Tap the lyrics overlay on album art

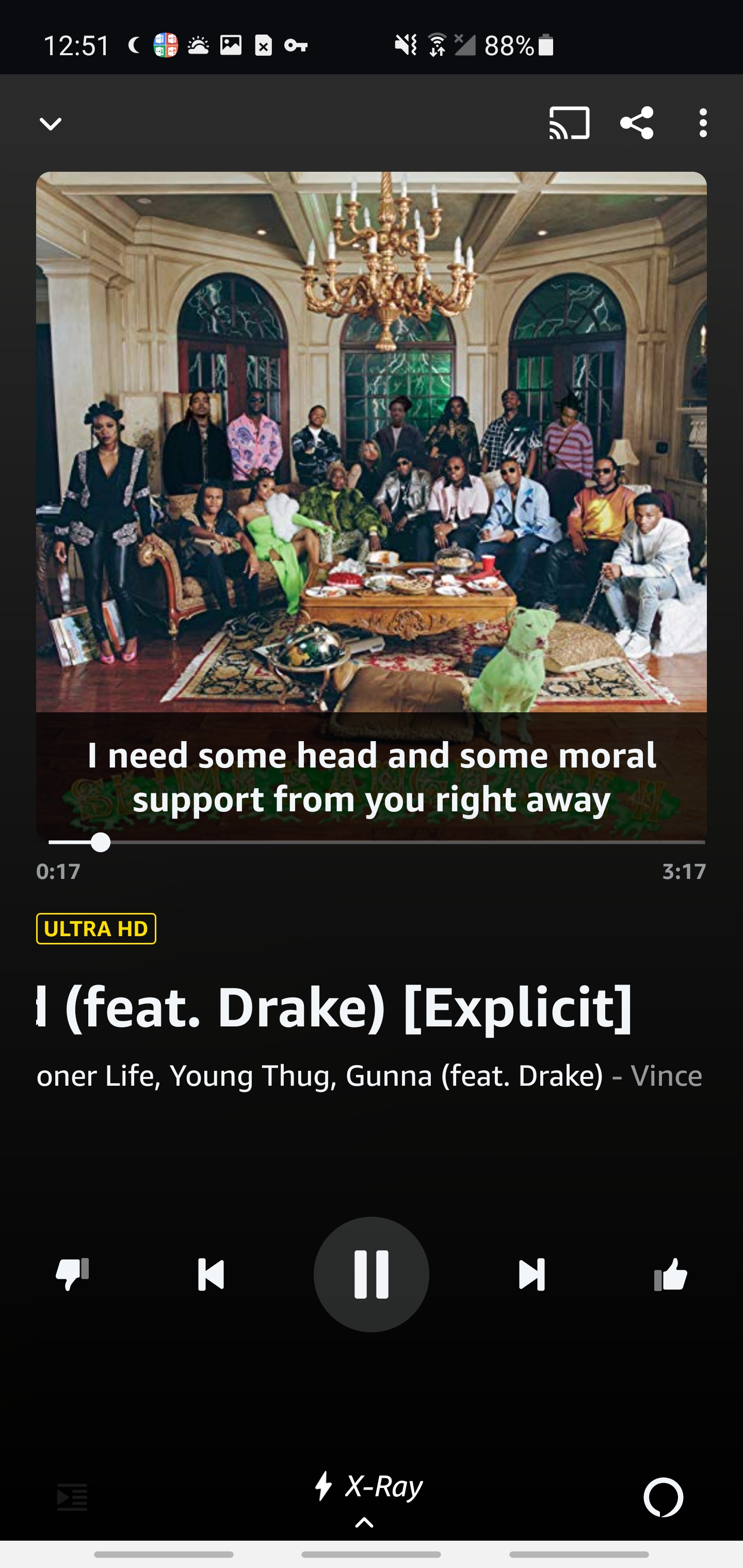[x=371, y=776]
